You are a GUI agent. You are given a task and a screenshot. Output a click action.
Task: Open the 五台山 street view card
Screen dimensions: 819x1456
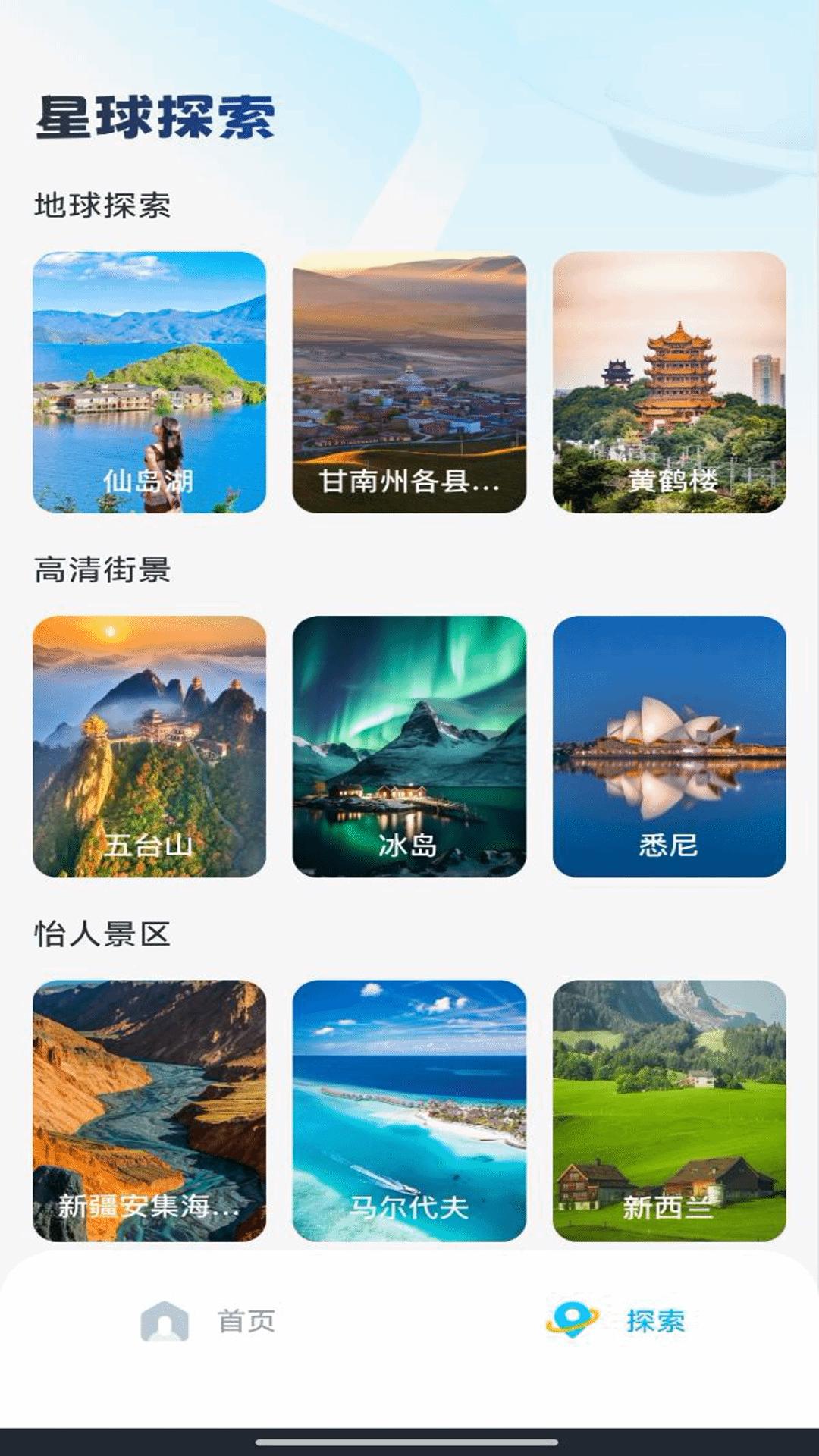[152, 747]
